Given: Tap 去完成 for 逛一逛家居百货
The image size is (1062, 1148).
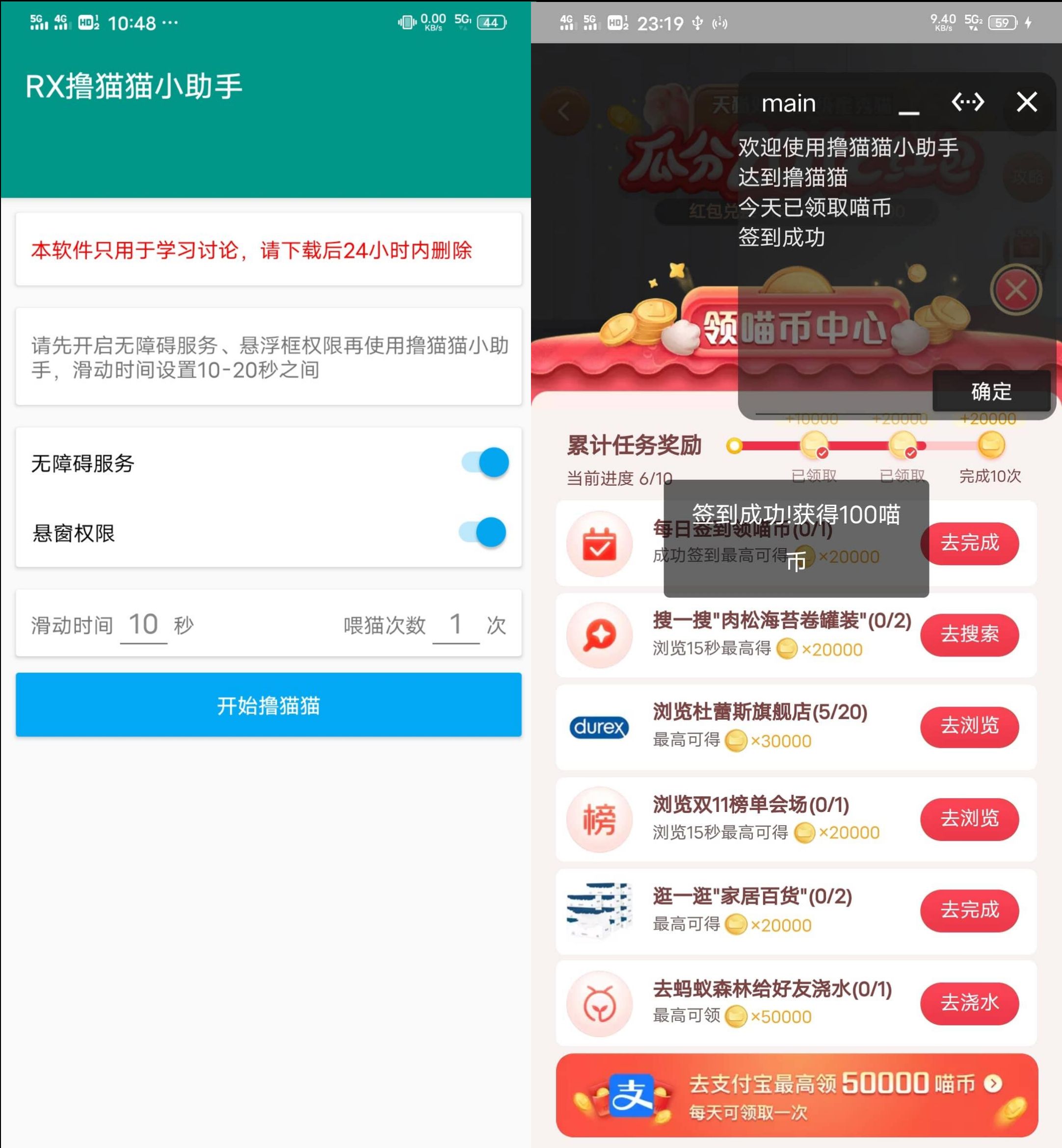Looking at the screenshot, I should click(969, 910).
